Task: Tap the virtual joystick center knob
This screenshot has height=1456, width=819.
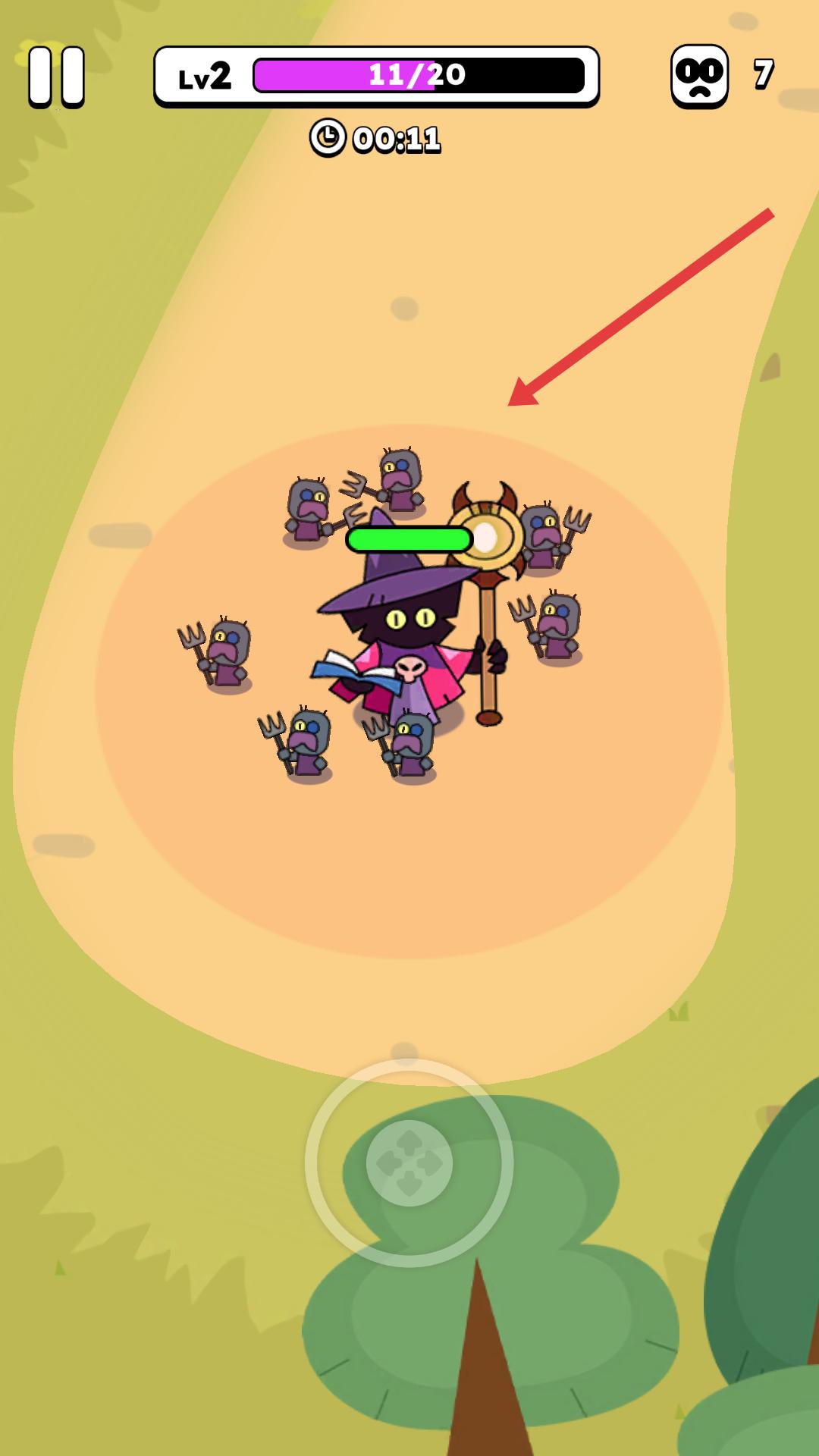Action: point(409,1163)
